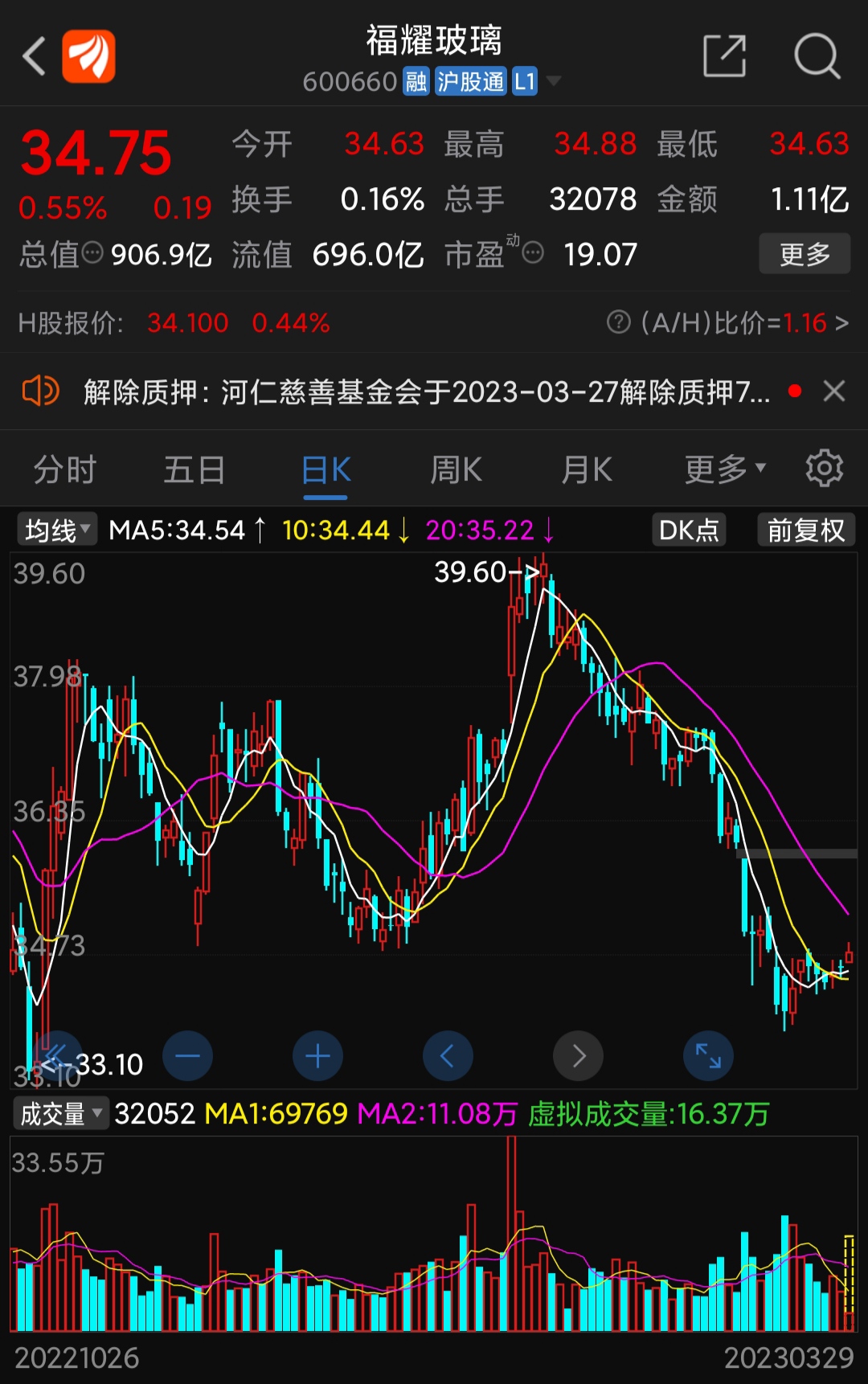Screen dimensions: 868x1384
Task: Click the Eastmoney logo icon
Action: tap(91, 55)
